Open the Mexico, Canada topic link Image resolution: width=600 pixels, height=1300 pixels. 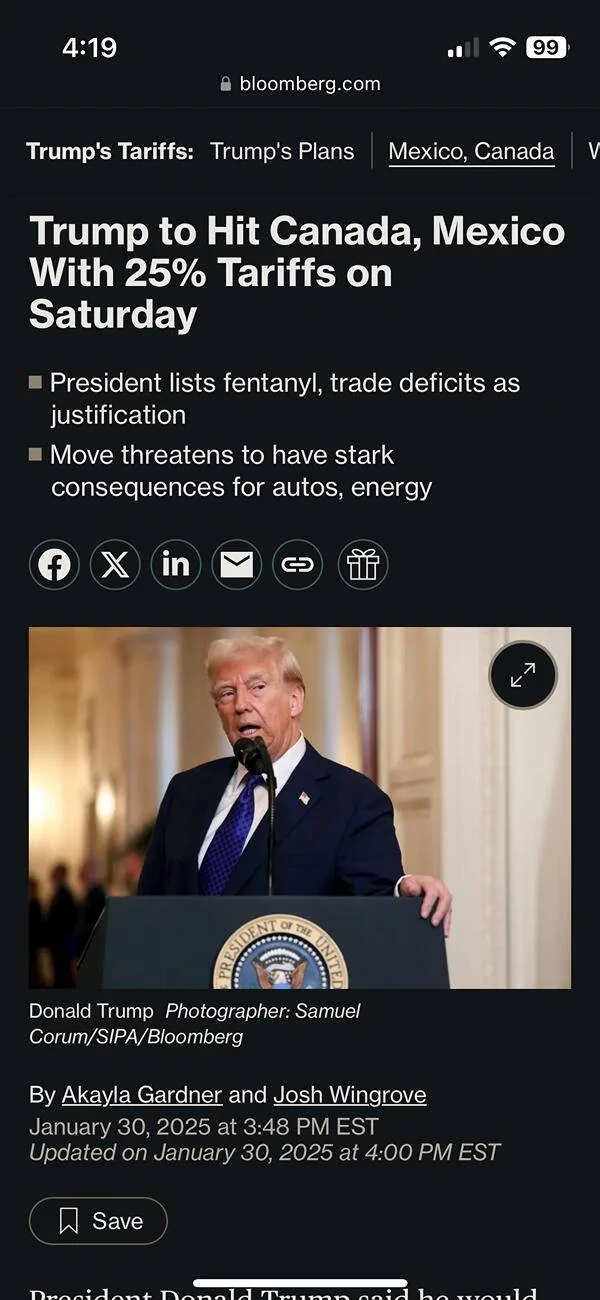[471, 151]
